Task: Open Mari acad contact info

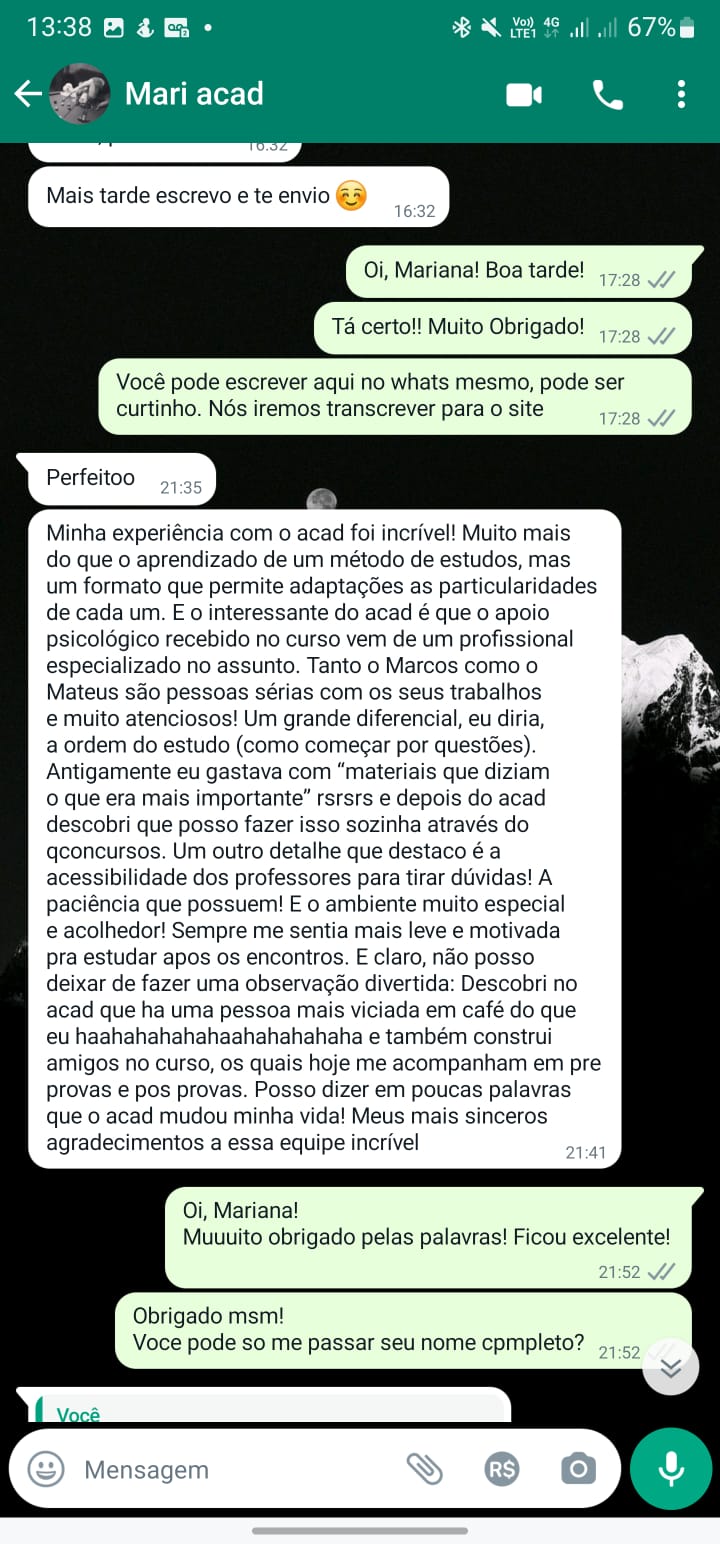Action: (194, 94)
